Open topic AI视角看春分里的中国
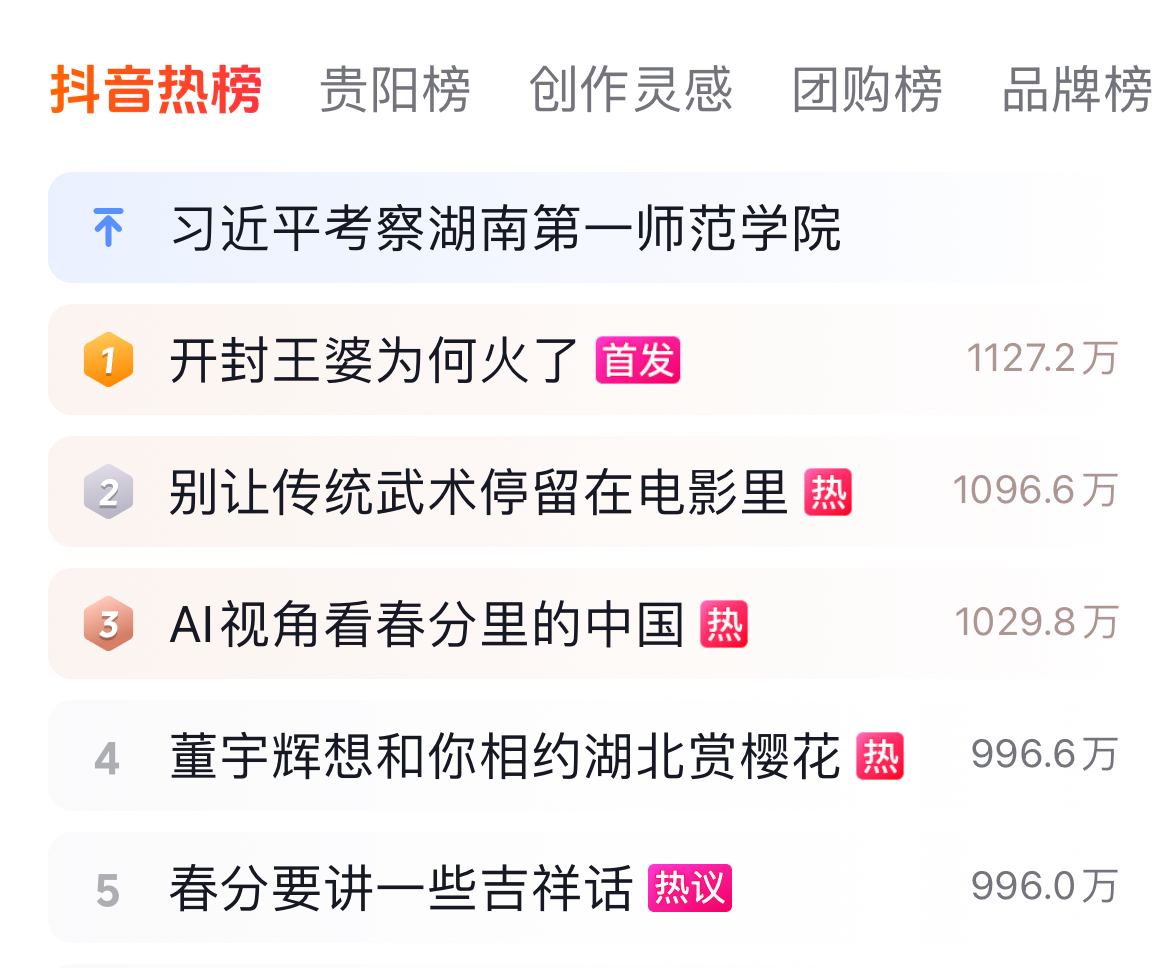The width and height of the screenshot is (1170, 968). pyautogui.click(x=426, y=624)
